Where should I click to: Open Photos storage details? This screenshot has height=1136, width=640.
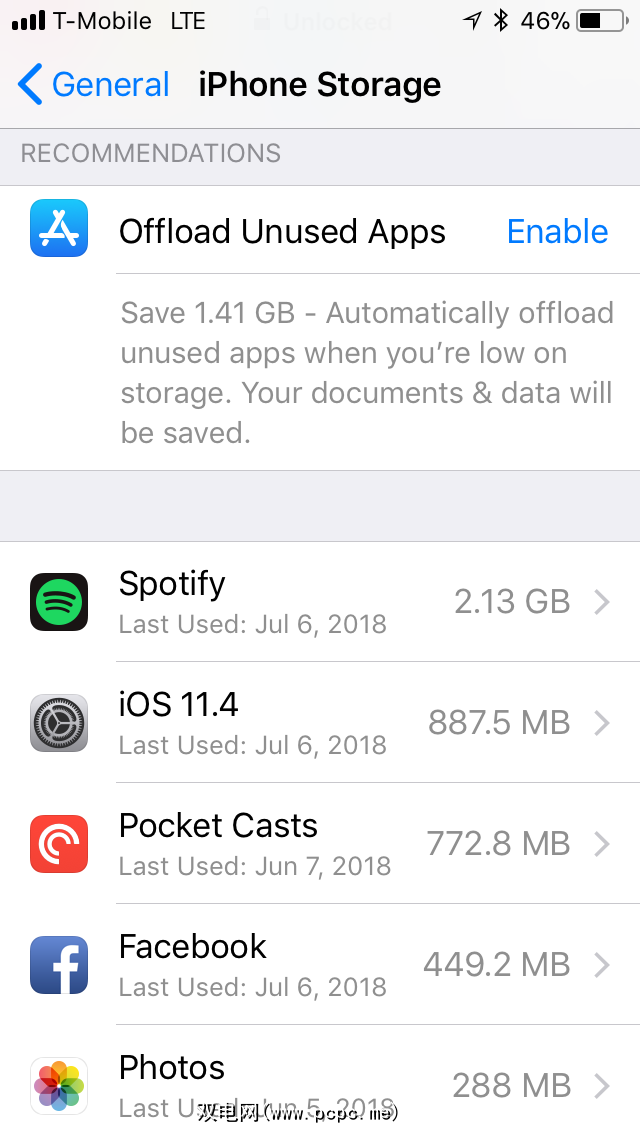coord(320,1082)
